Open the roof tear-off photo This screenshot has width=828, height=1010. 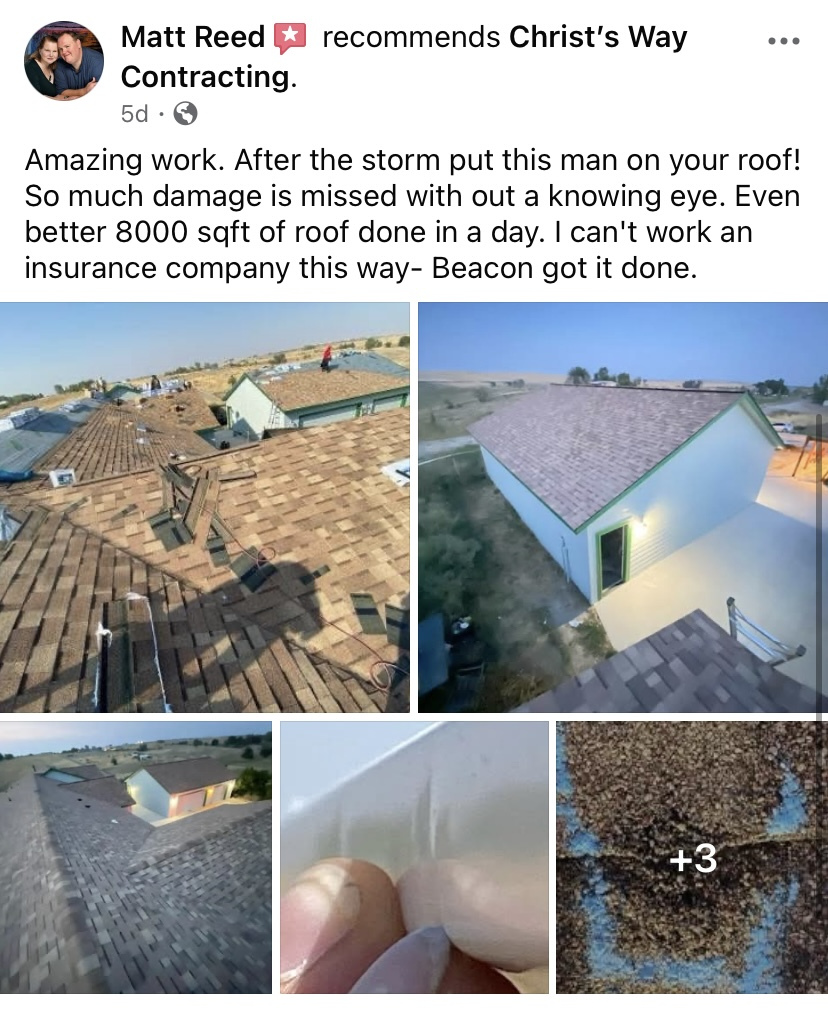[x=205, y=507]
